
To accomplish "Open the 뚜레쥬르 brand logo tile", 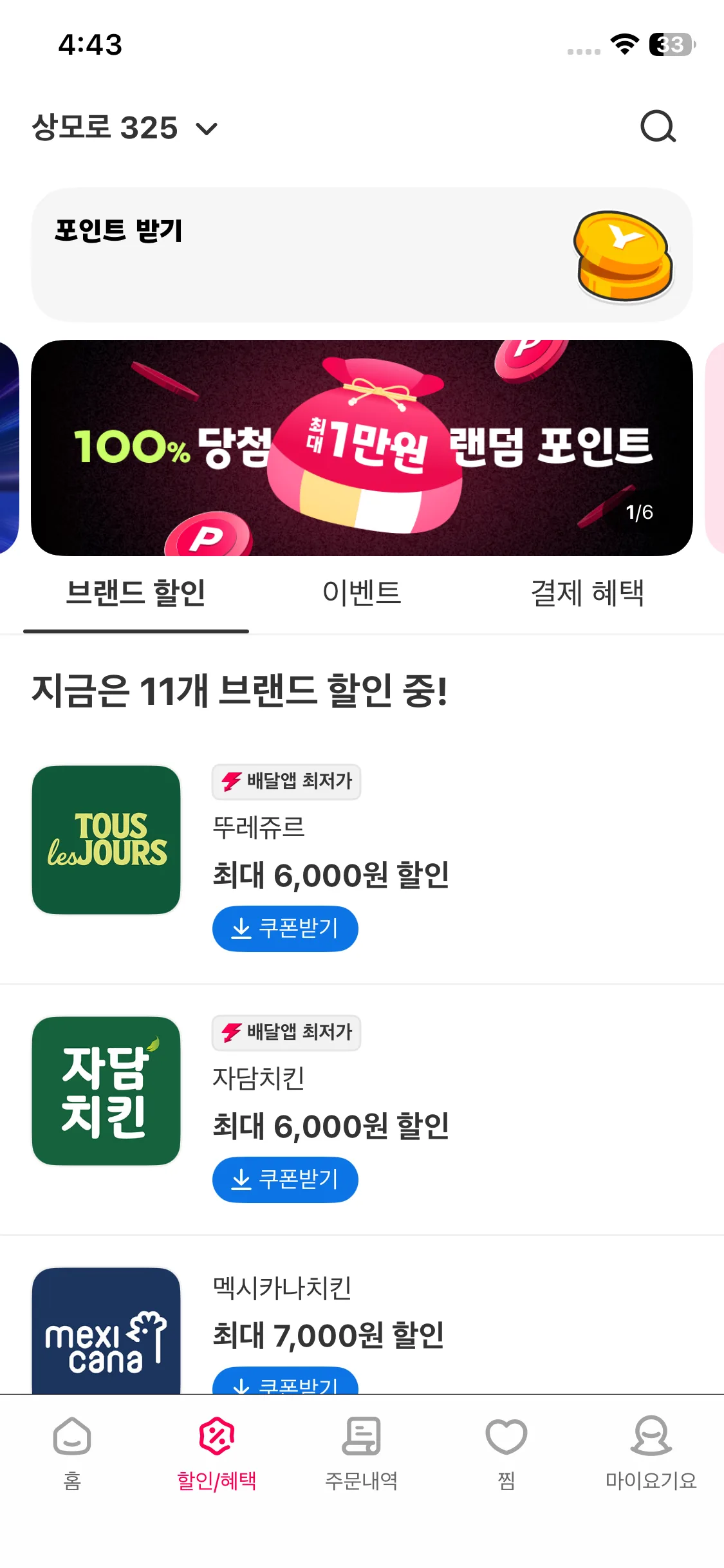I will [106, 839].
